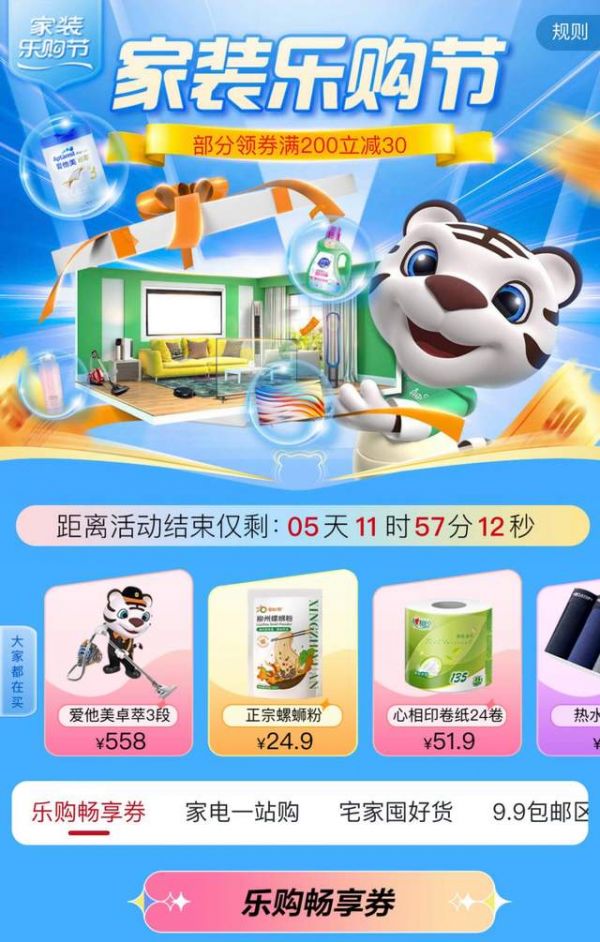Open the partially visible 热水 product card
Viewport: 600px width, 942px height.
572,665
